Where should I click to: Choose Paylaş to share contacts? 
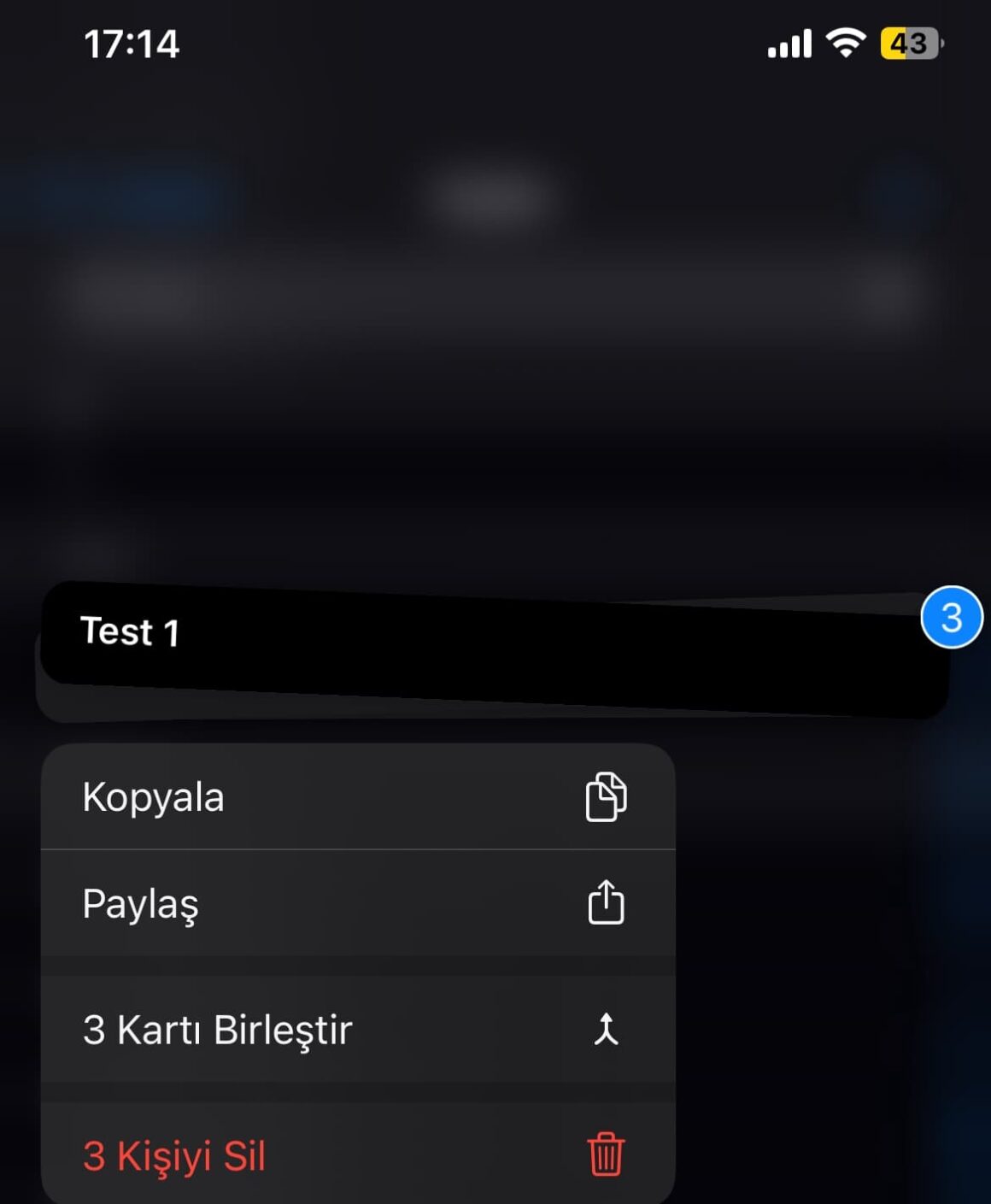pyautogui.click(x=357, y=903)
